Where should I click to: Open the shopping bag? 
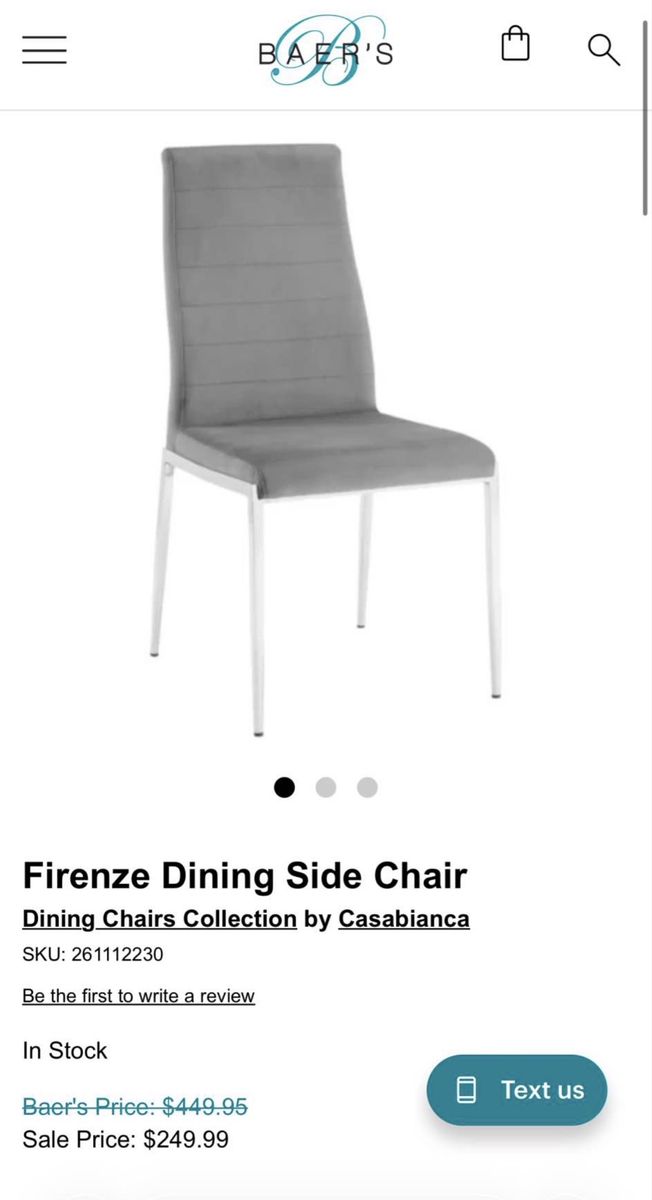tap(515, 45)
